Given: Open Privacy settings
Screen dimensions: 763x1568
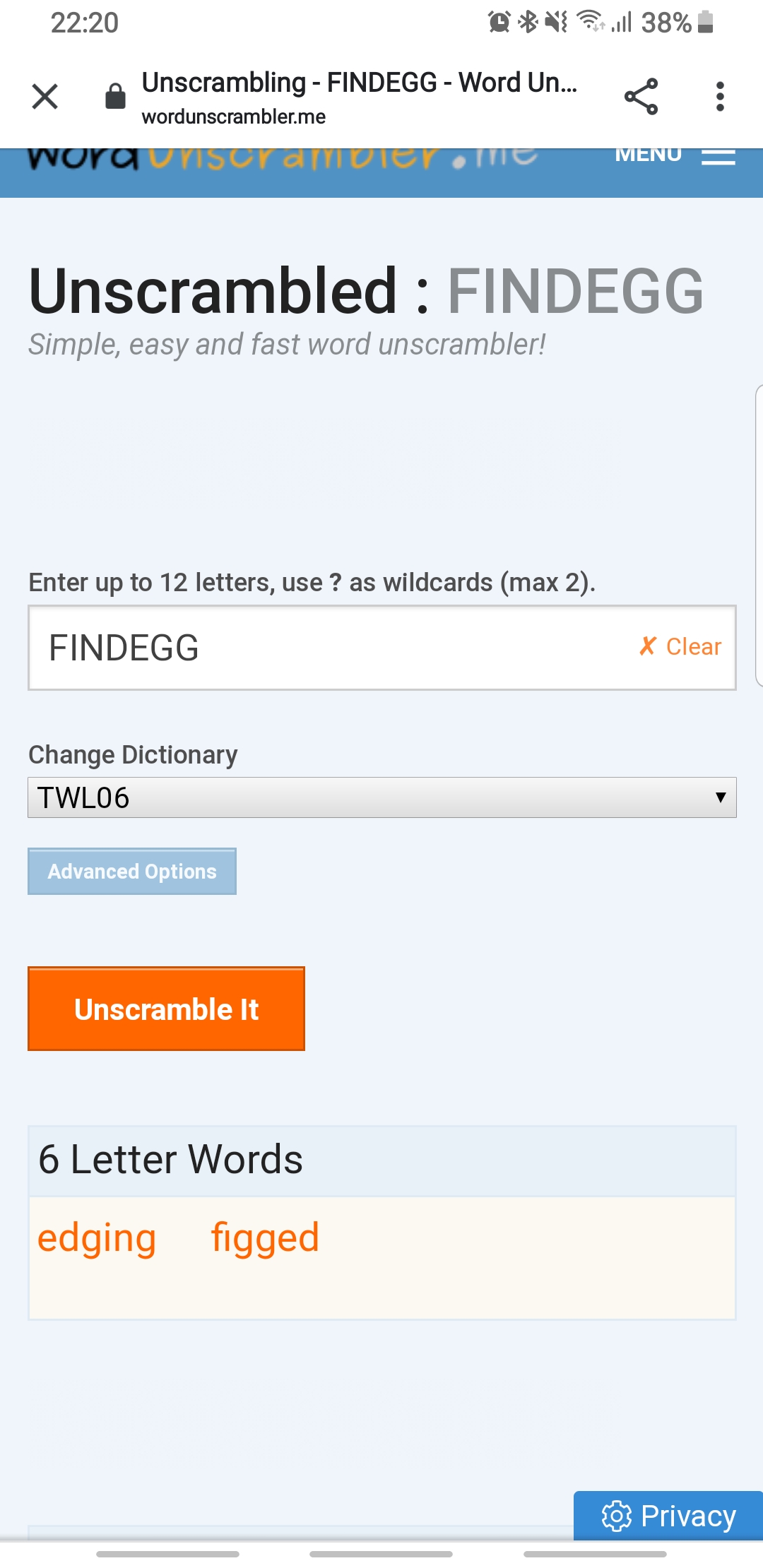Looking at the screenshot, I should click(x=668, y=1516).
